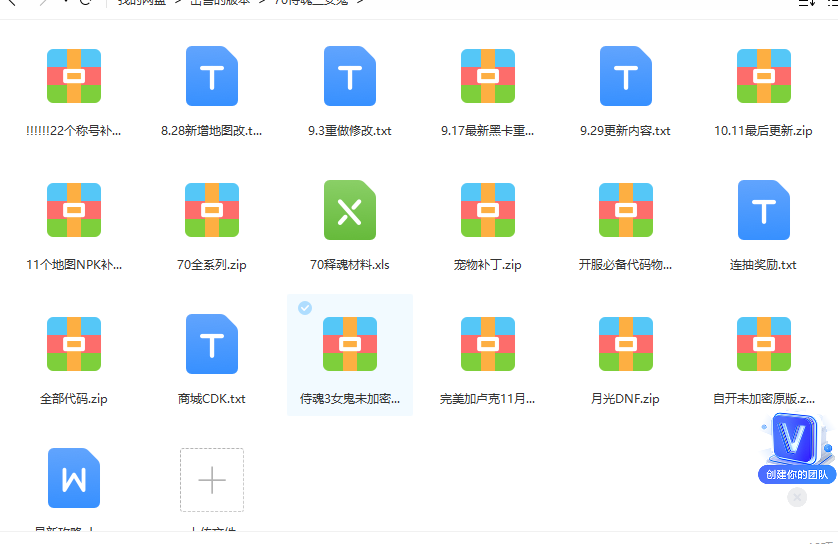Viewport: 838px width, 544px height.
Task: Open 70全系列.zip
Action: pos(212,210)
